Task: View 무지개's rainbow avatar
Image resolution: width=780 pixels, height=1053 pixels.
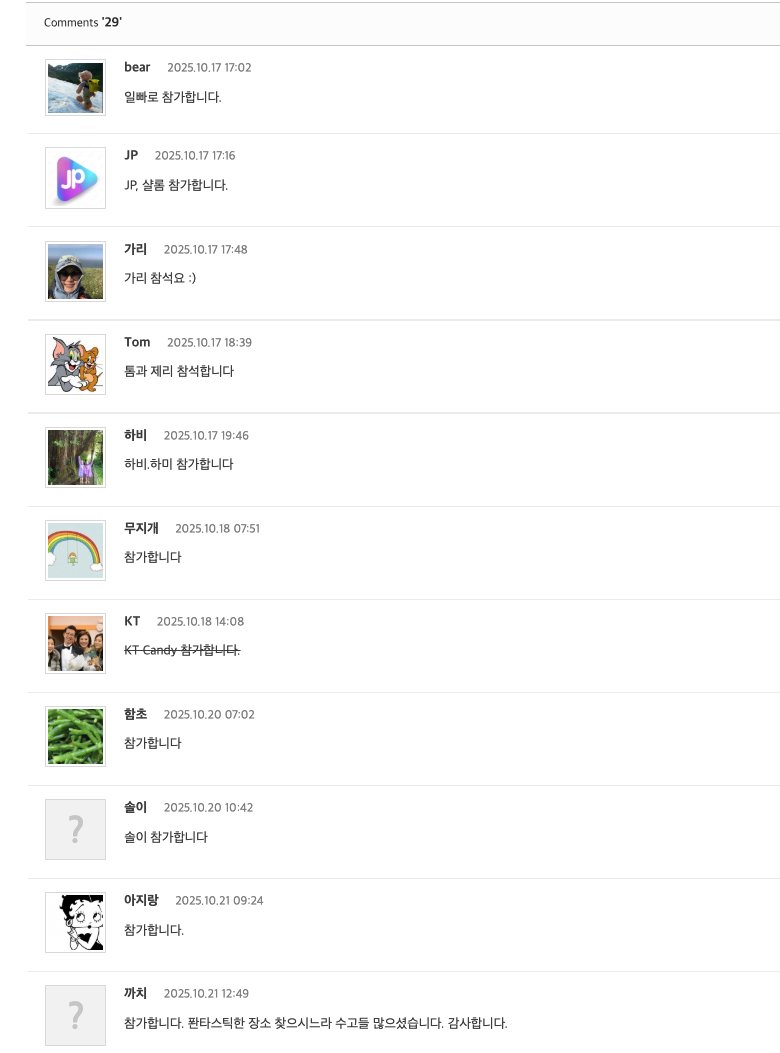Action: tap(74, 550)
